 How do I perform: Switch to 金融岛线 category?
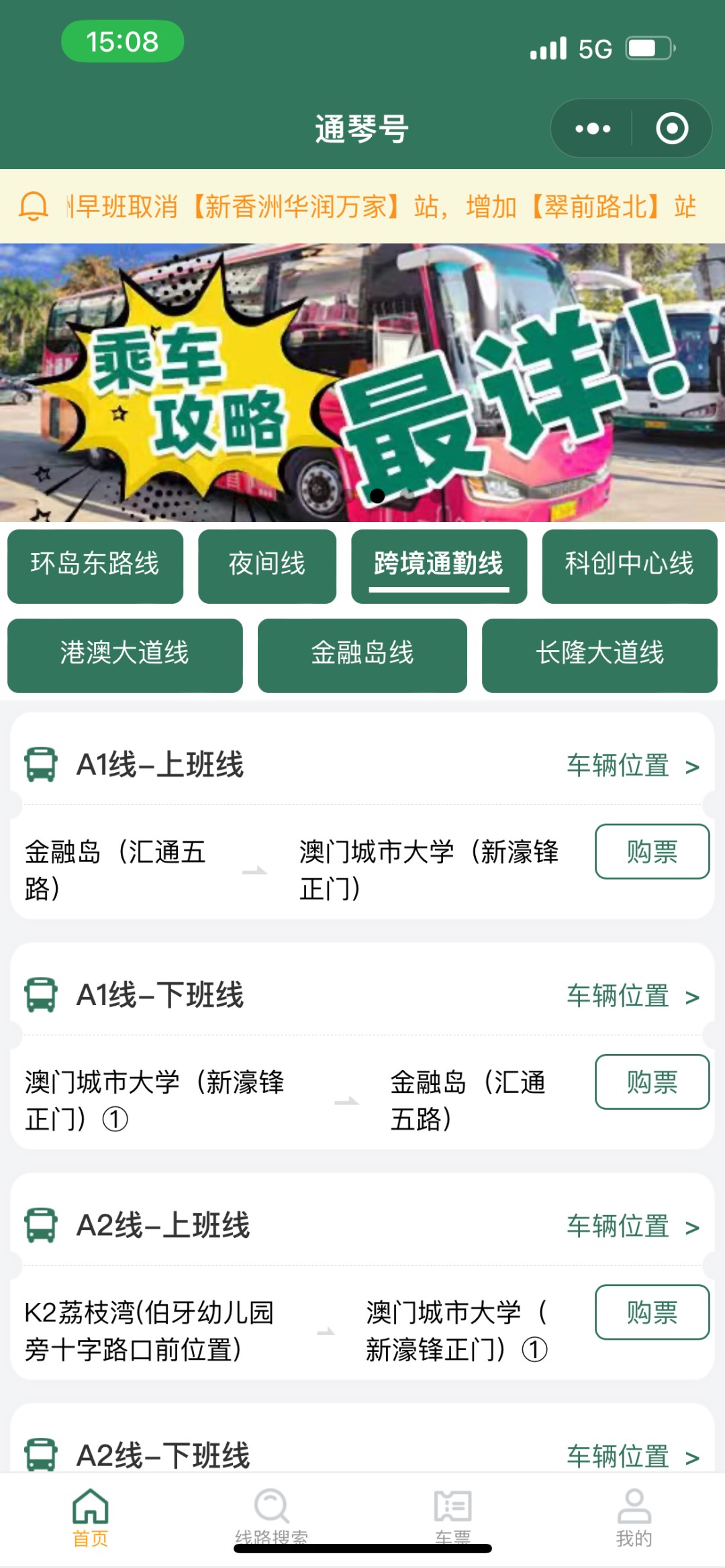[362, 655]
